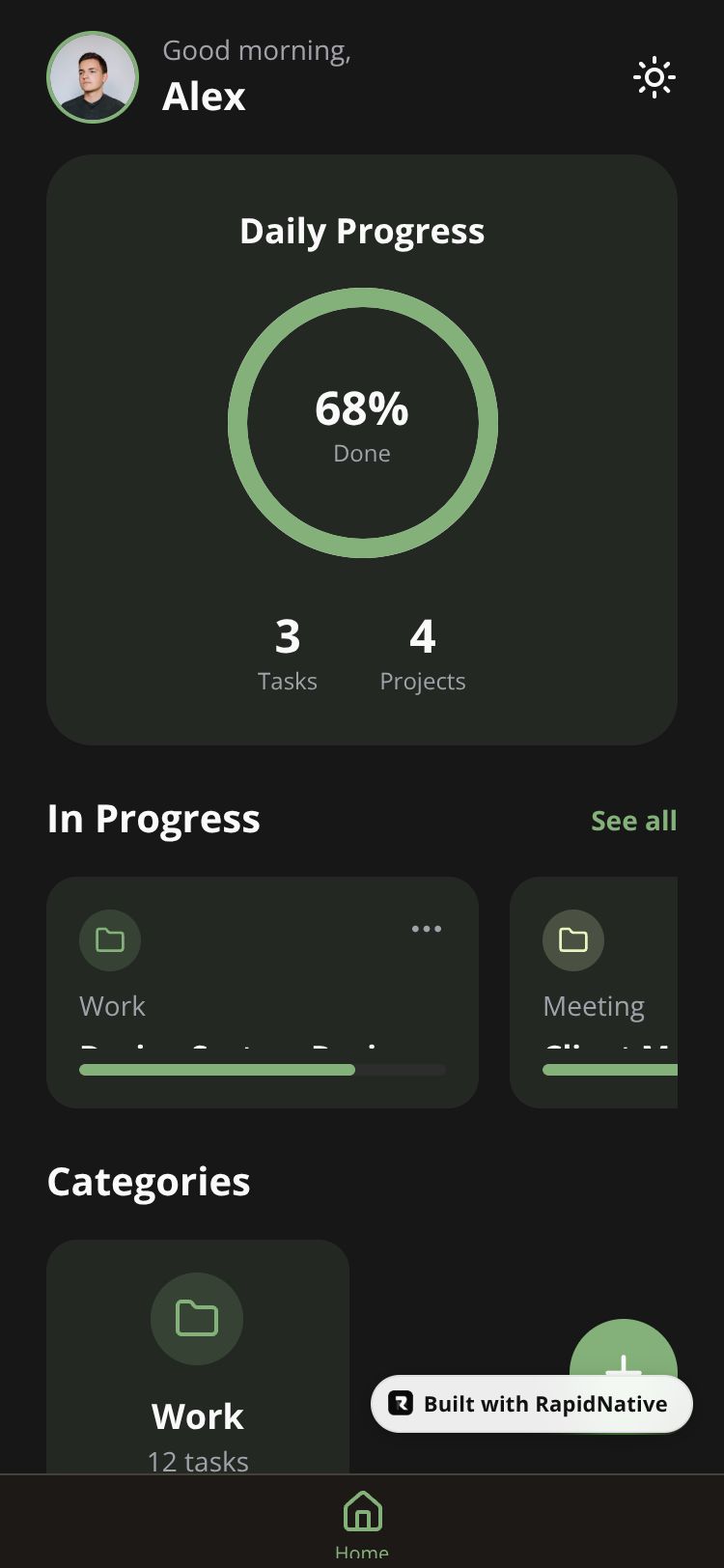Toggle the light theme sun icon
The height and width of the screenshot is (1568, 724).
click(654, 77)
